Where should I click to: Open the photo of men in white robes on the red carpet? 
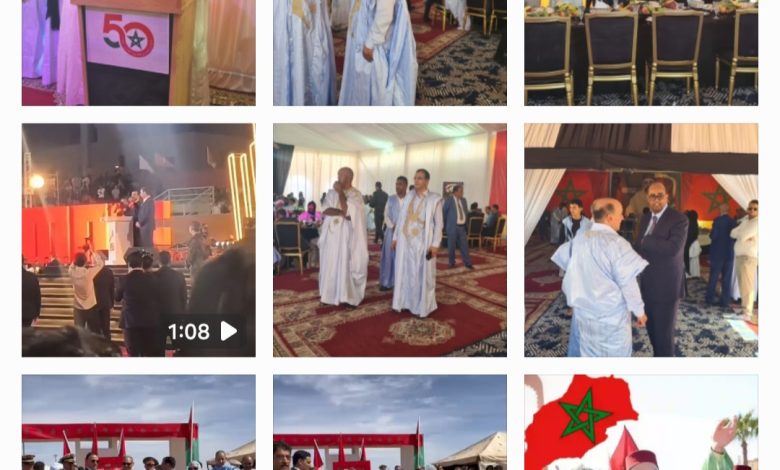389,240
